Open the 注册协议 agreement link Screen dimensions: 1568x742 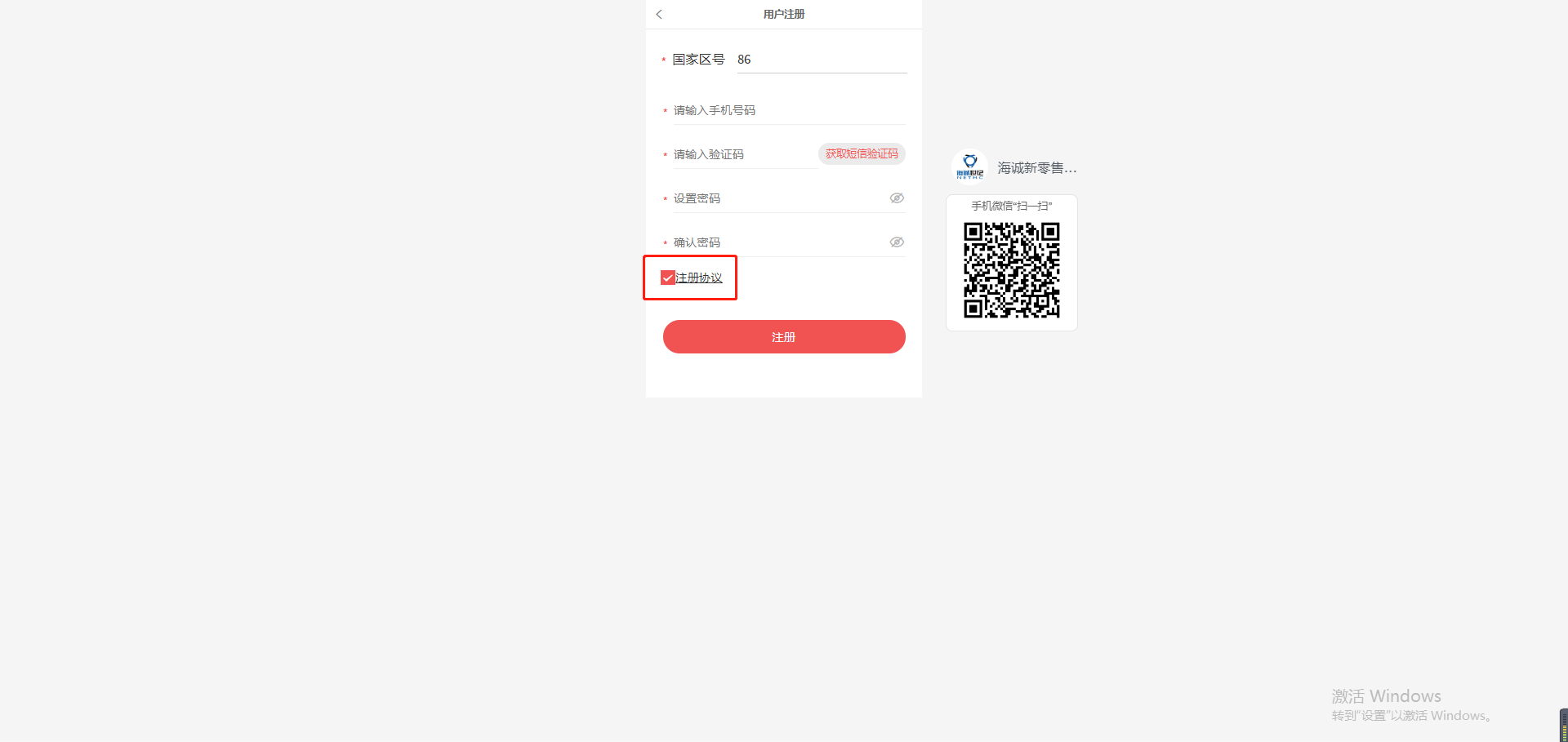pos(699,278)
